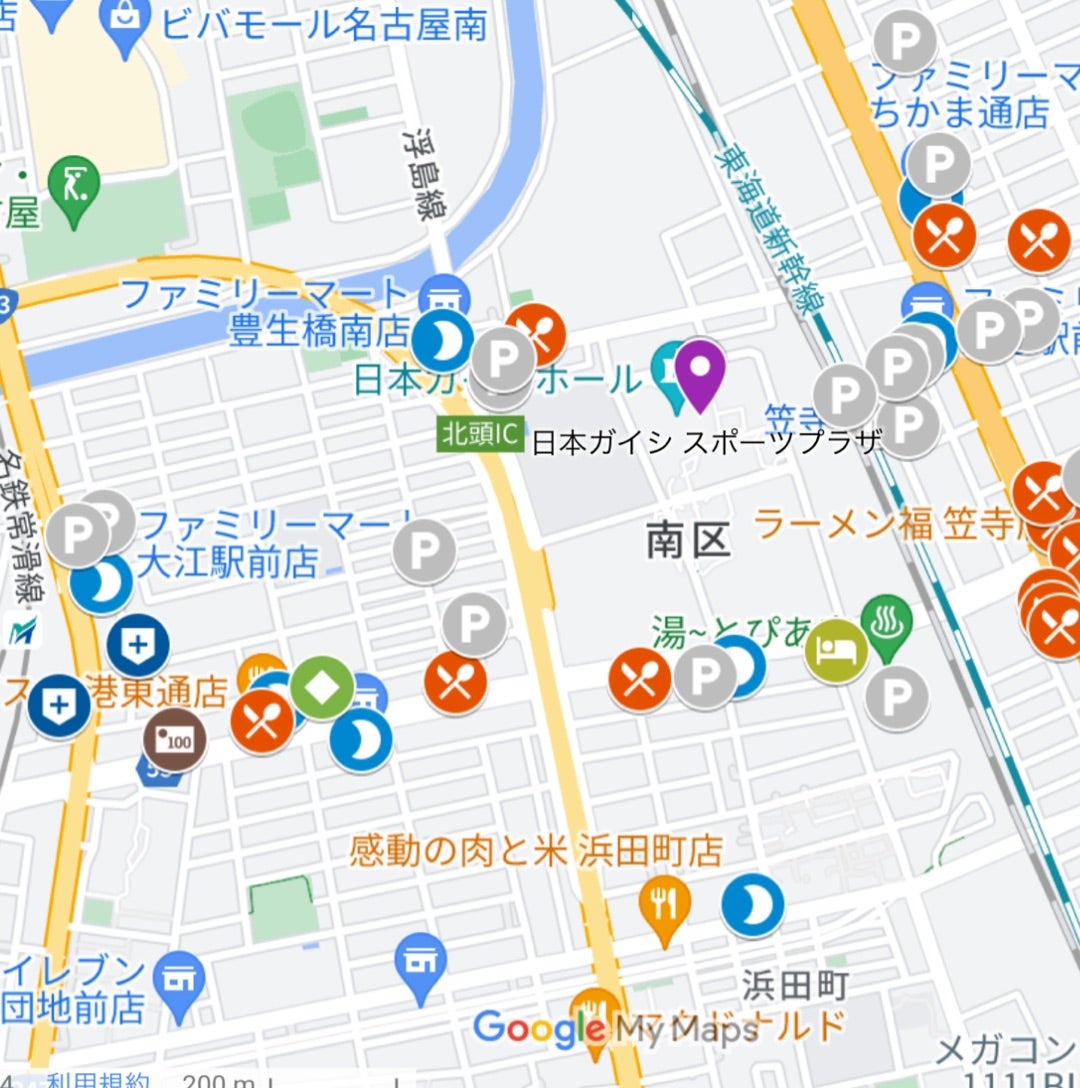1080x1088 pixels.
Task: Tap the green golf marker
Action: click(75, 188)
